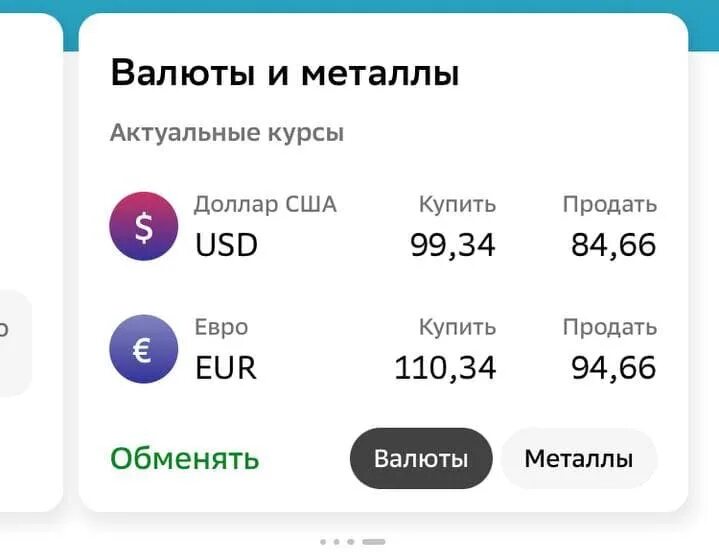Tap the Обменять exchange link

point(184,459)
